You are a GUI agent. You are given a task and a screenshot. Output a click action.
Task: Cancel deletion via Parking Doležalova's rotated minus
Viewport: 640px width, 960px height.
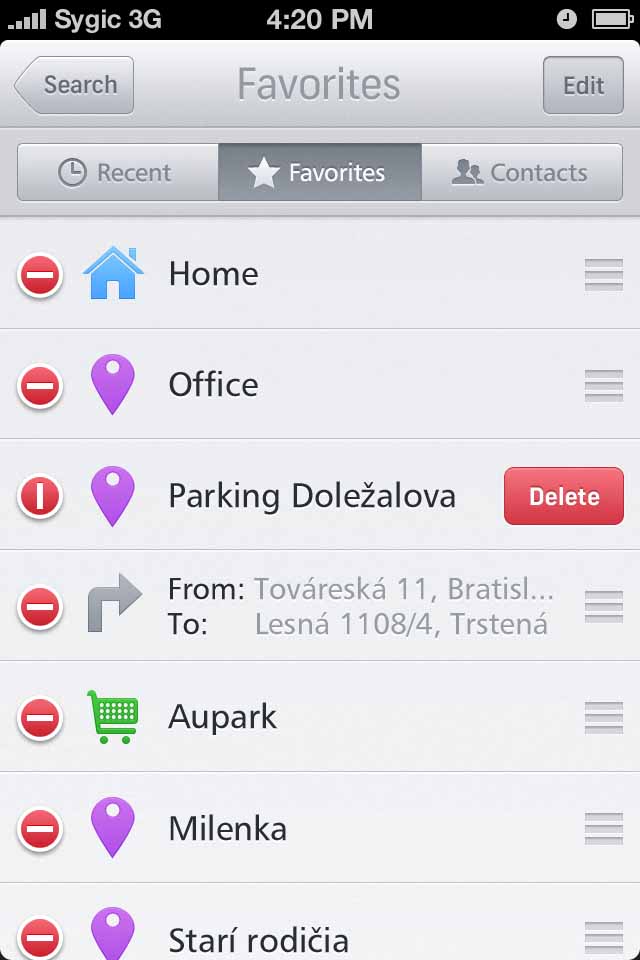pos(40,496)
